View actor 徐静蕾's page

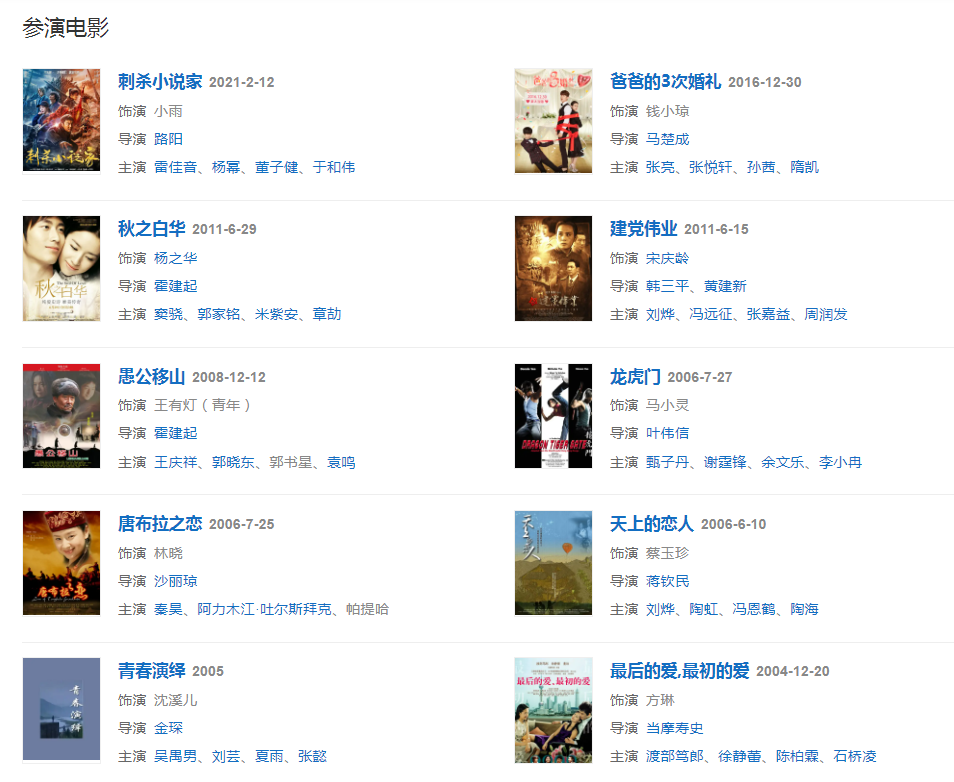click(739, 756)
